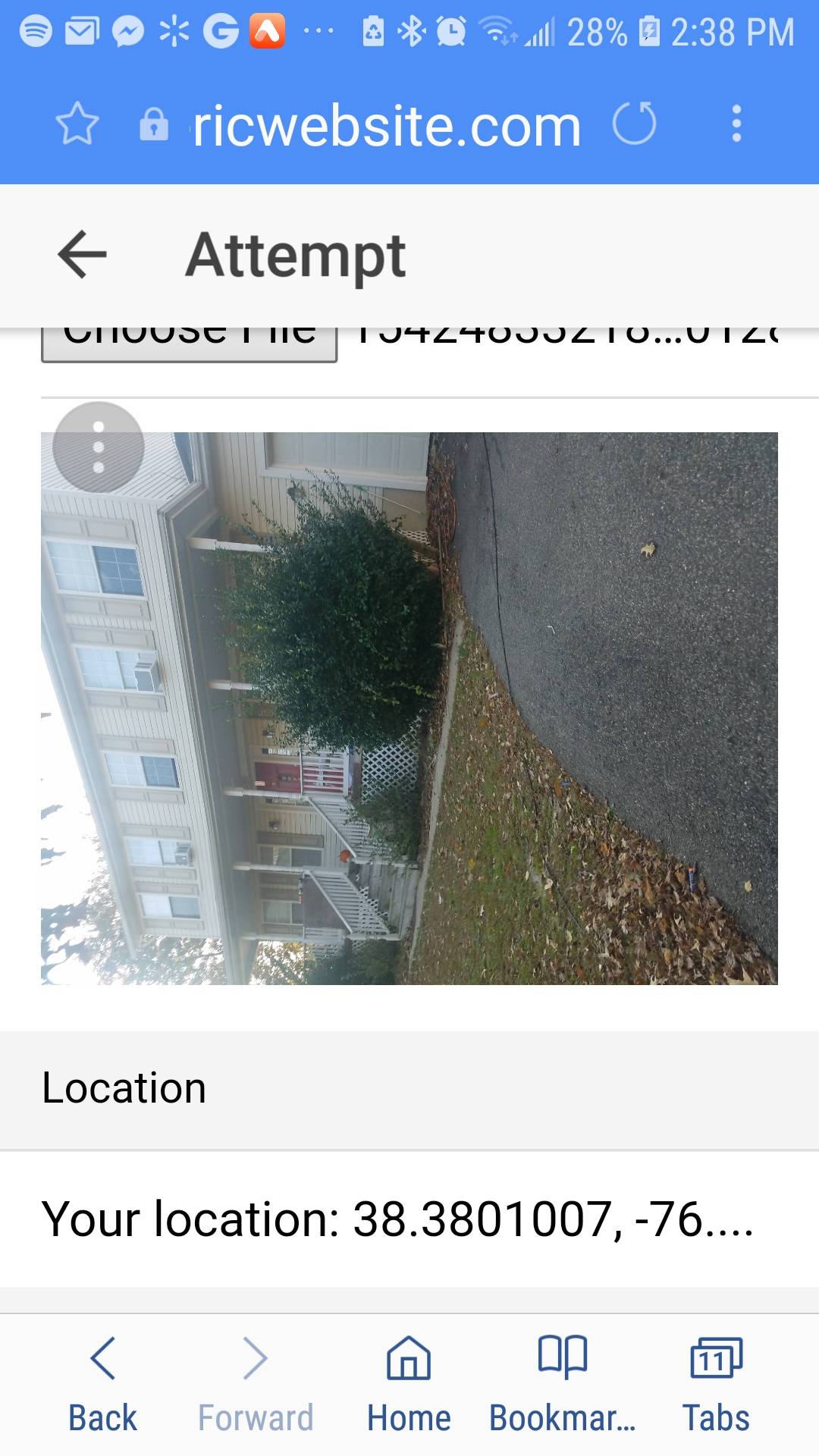Reload the page

[634, 124]
